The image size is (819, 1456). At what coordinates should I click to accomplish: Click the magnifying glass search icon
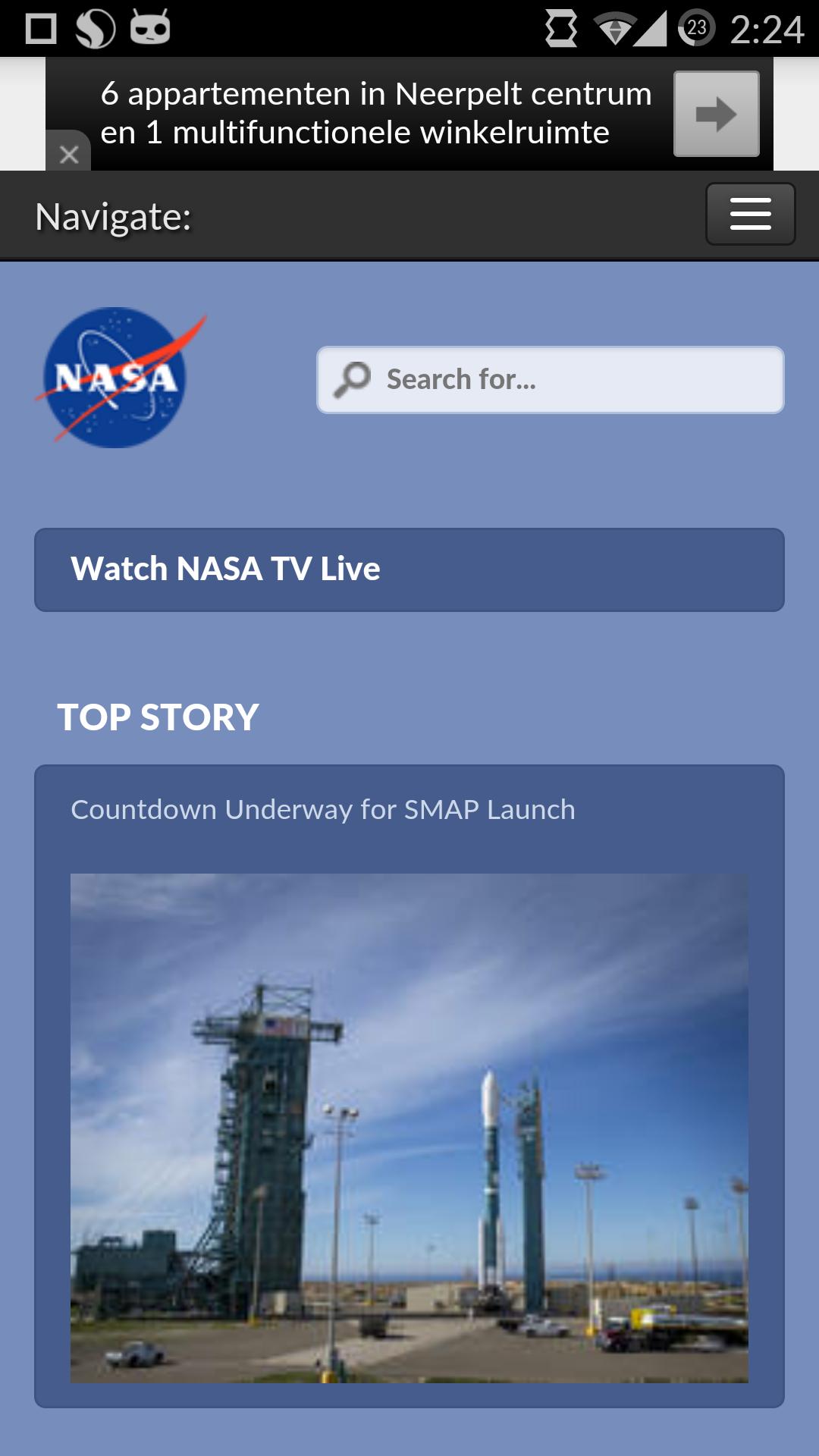[x=353, y=378]
